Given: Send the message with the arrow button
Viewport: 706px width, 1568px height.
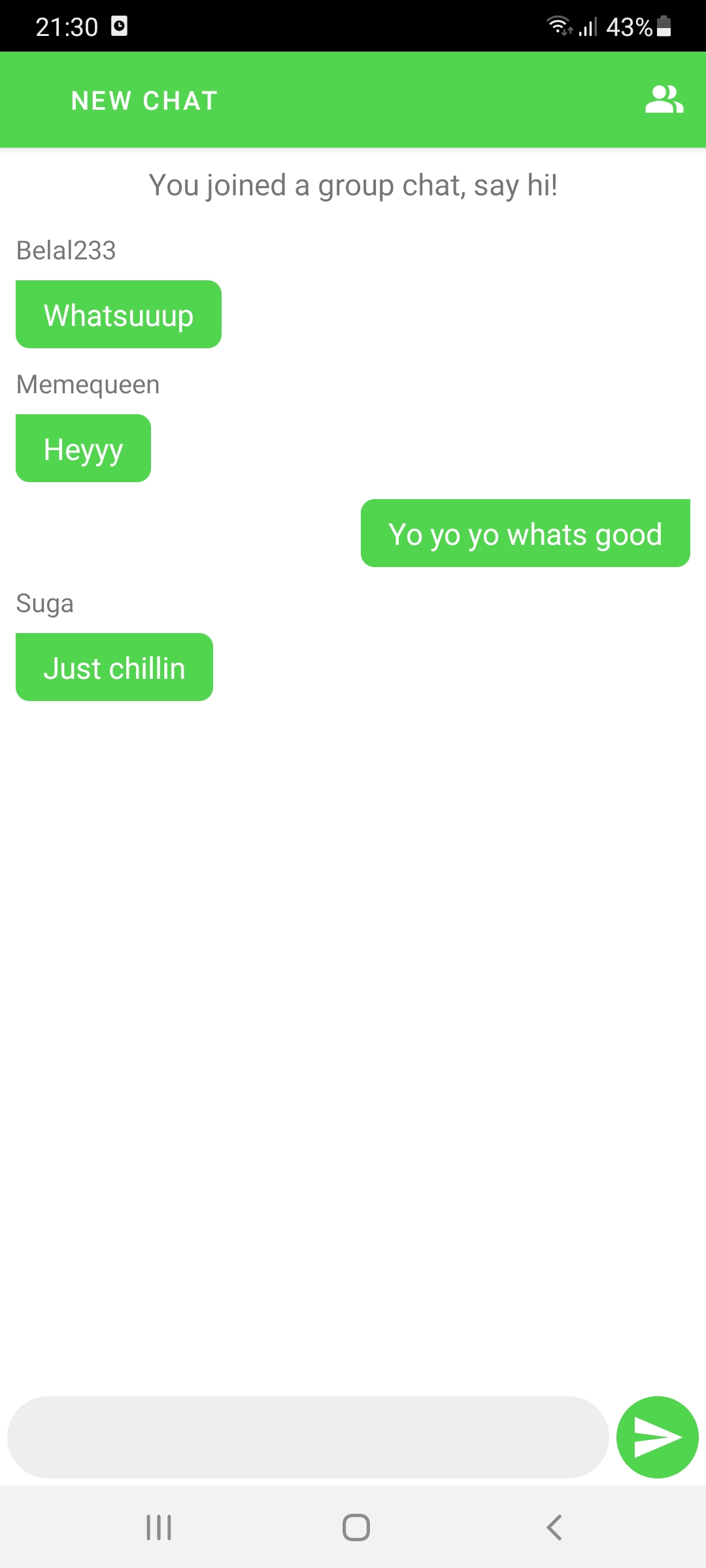Looking at the screenshot, I should (x=658, y=1437).
